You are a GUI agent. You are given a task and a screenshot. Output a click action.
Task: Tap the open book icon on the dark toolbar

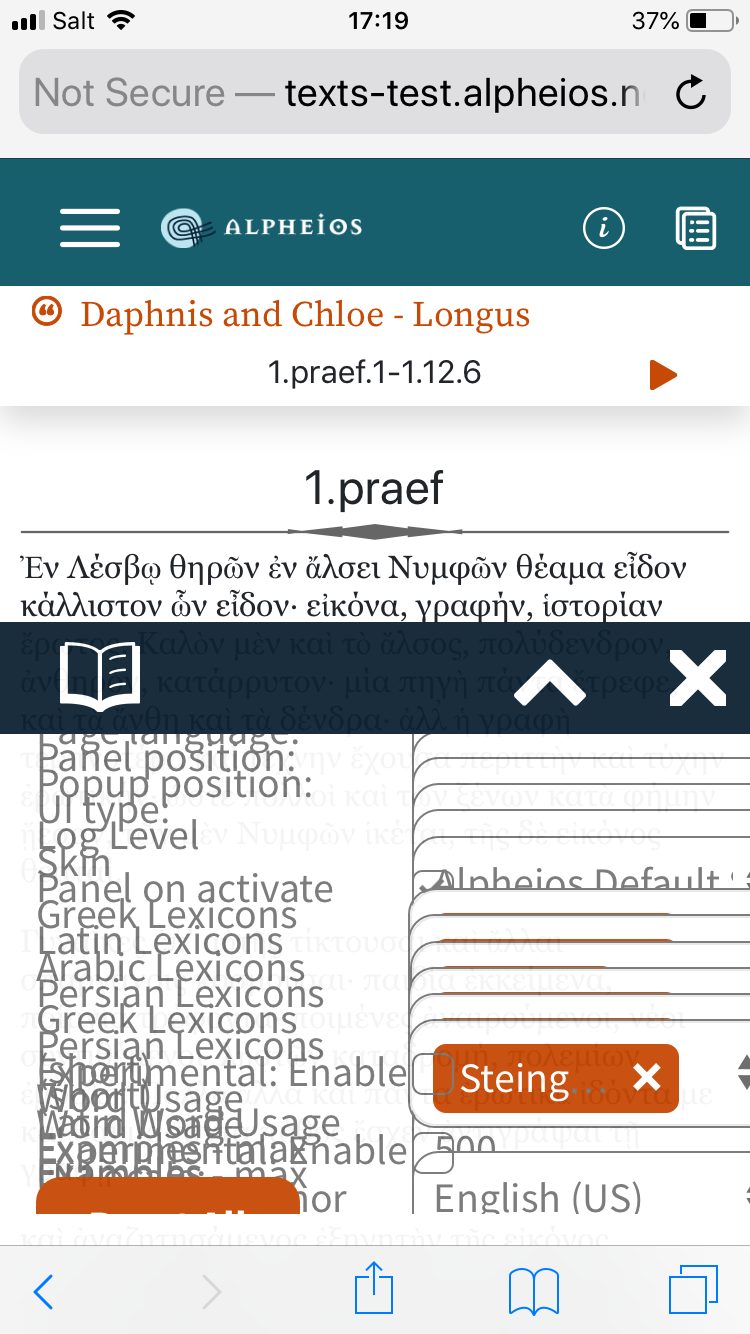(99, 678)
